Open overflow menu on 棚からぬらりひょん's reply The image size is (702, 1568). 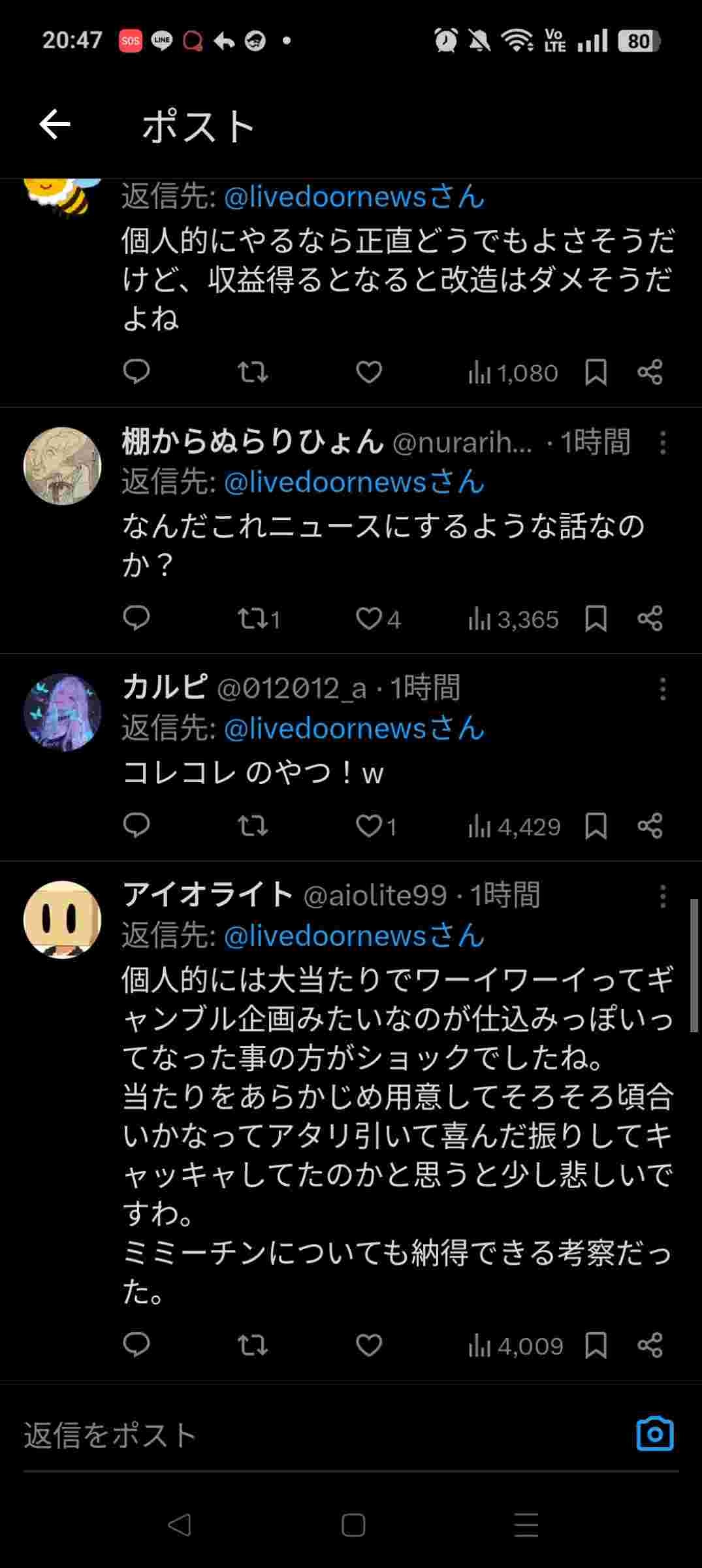pos(662,443)
